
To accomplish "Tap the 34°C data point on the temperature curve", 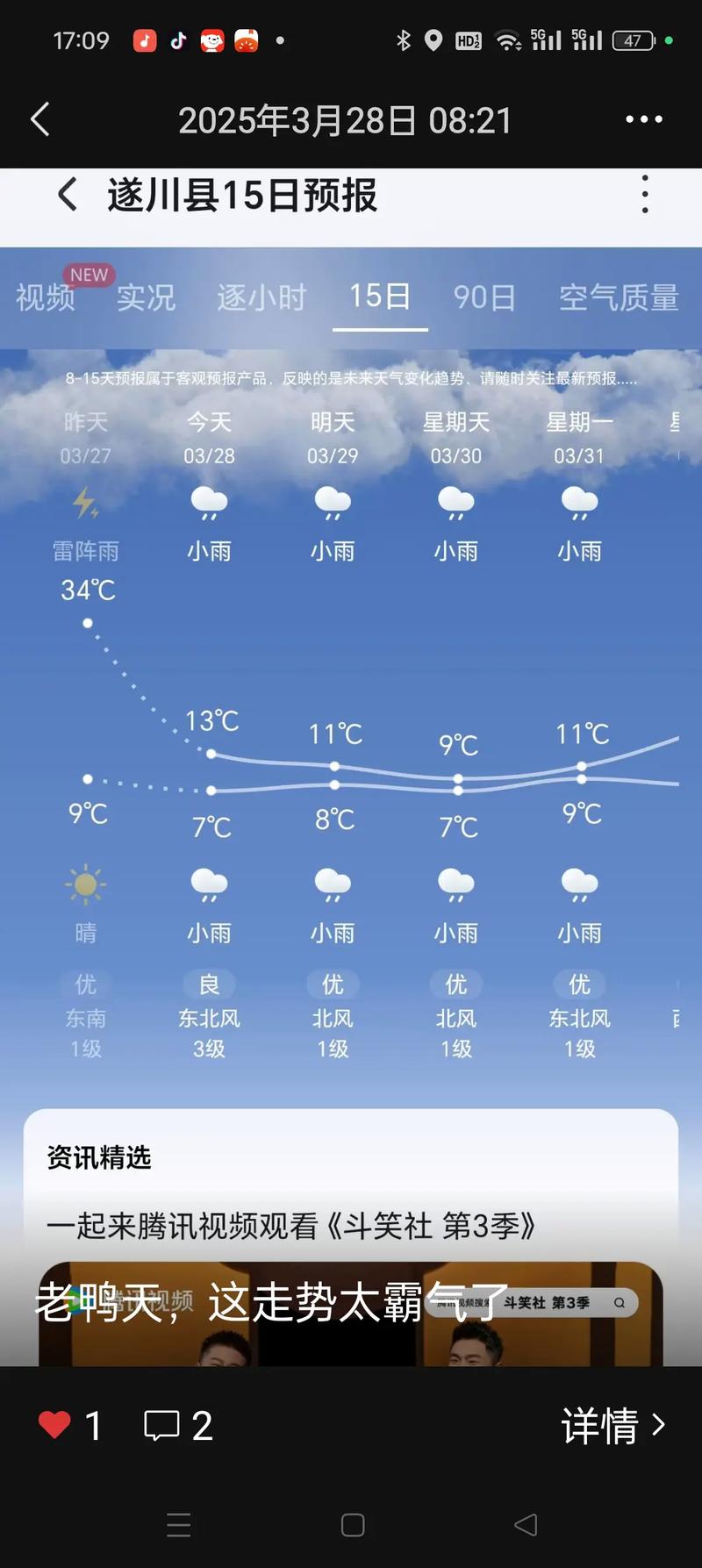I will pyautogui.click(x=87, y=622).
